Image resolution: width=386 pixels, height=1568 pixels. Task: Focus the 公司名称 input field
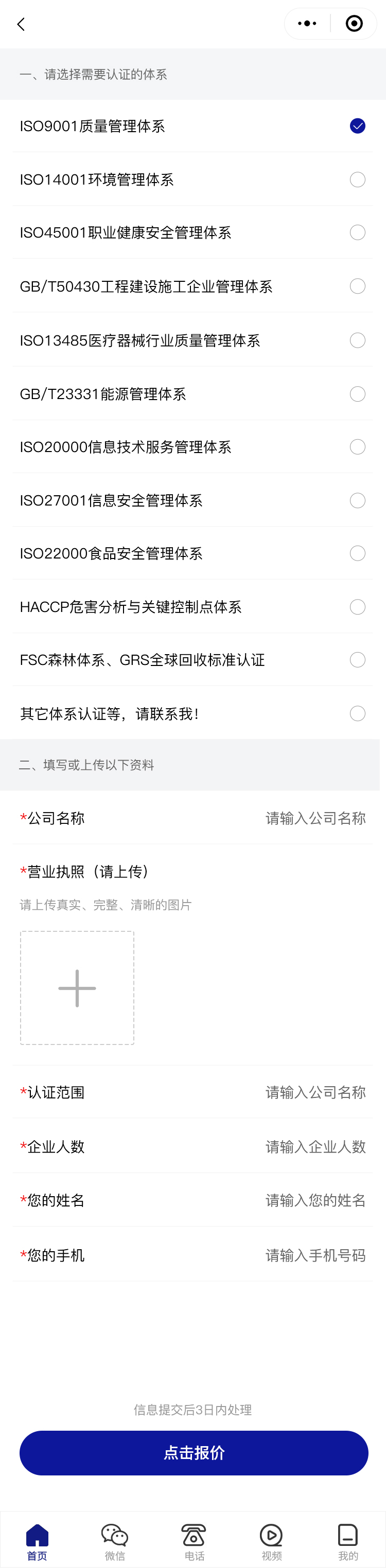315,818
